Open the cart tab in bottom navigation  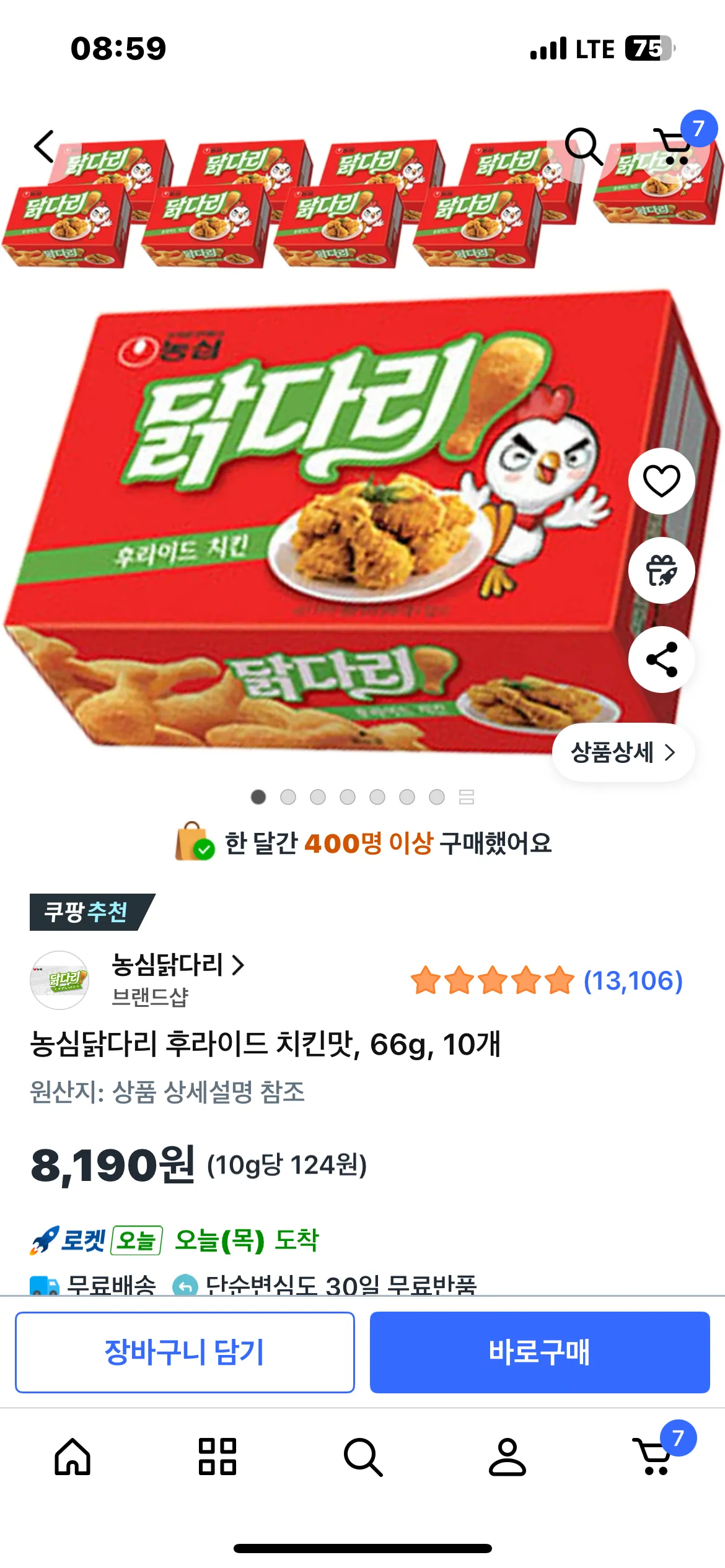click(654, 1457)
